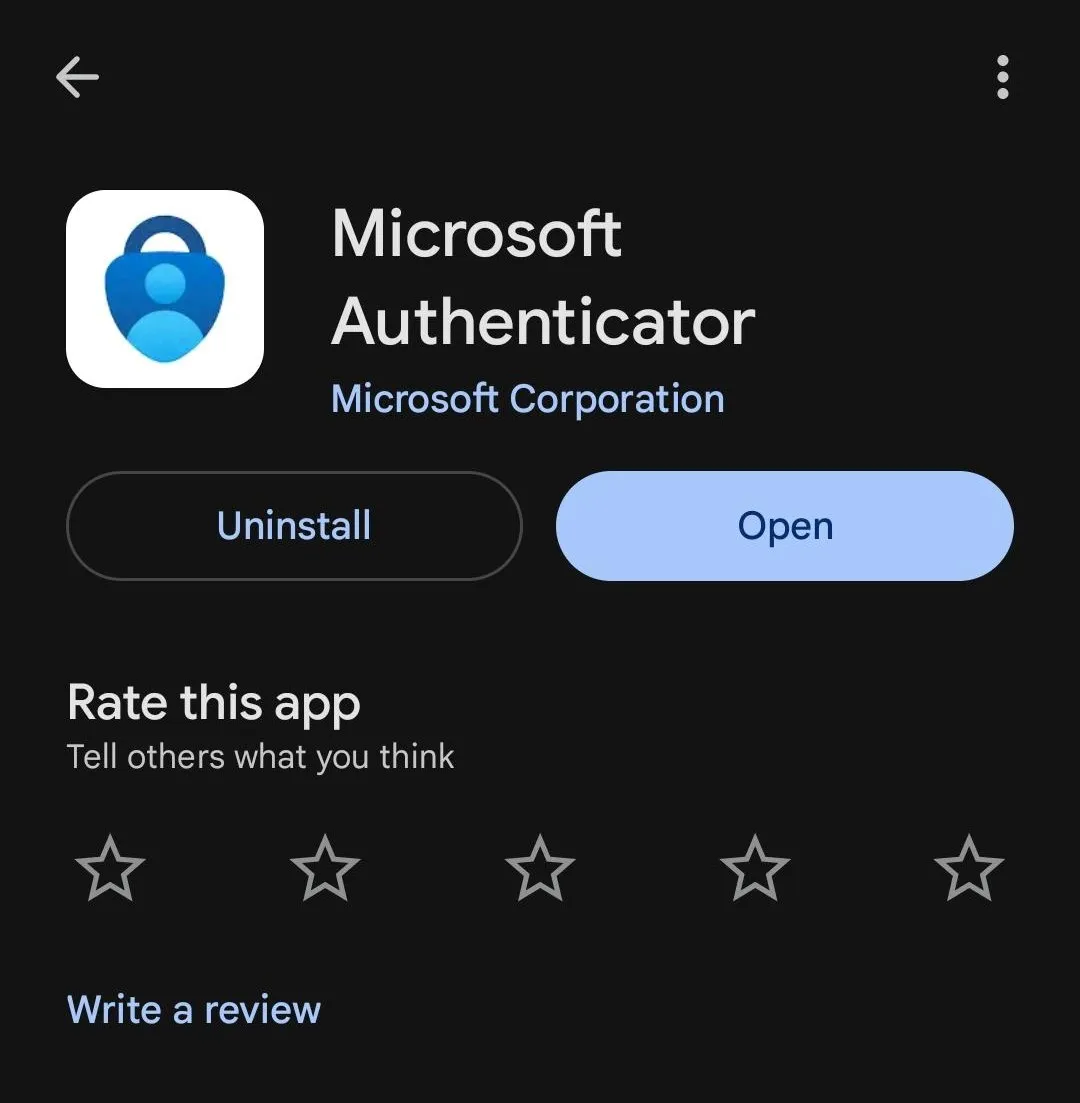
Task: Open the Microsoft Corporation developer page
Action: click(528, 398)
